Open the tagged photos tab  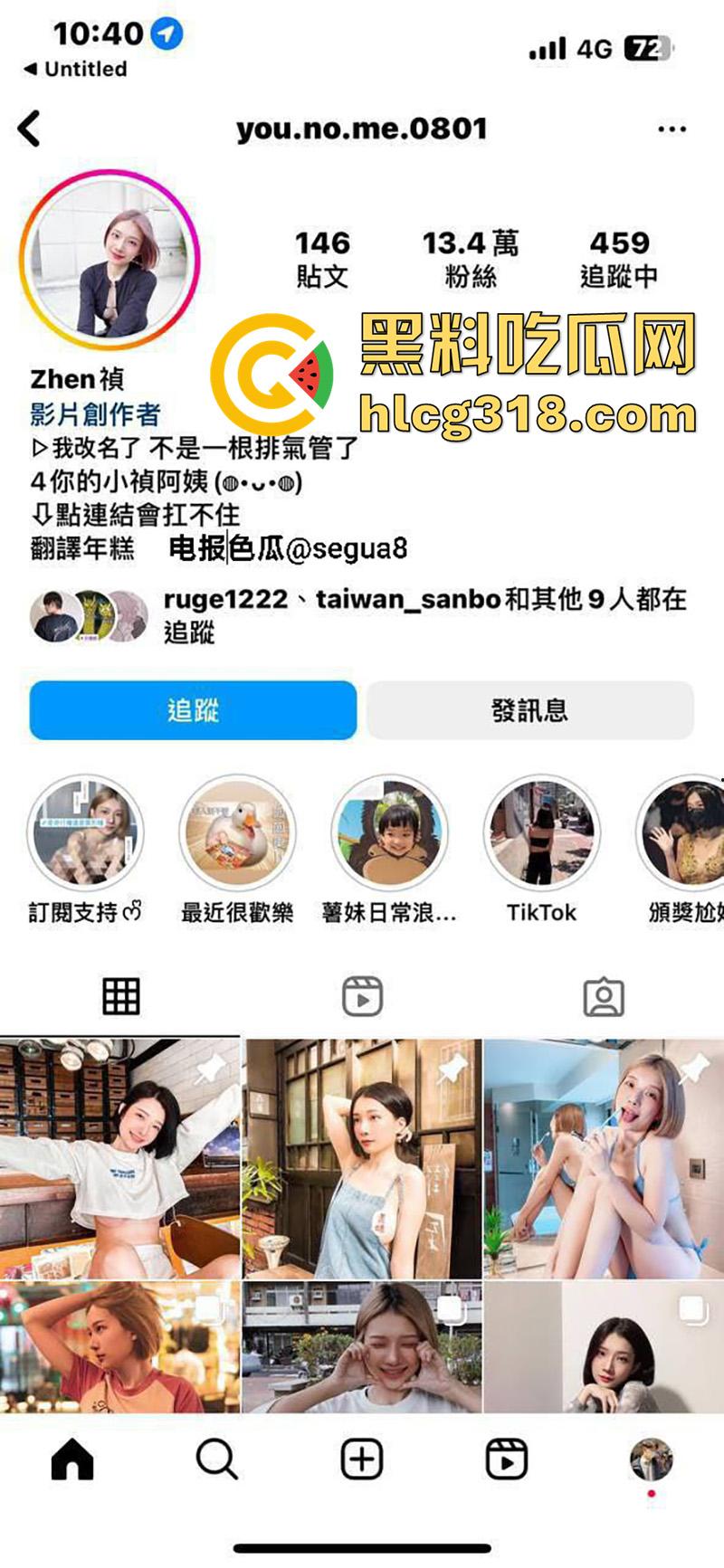[x=605, y=996]
